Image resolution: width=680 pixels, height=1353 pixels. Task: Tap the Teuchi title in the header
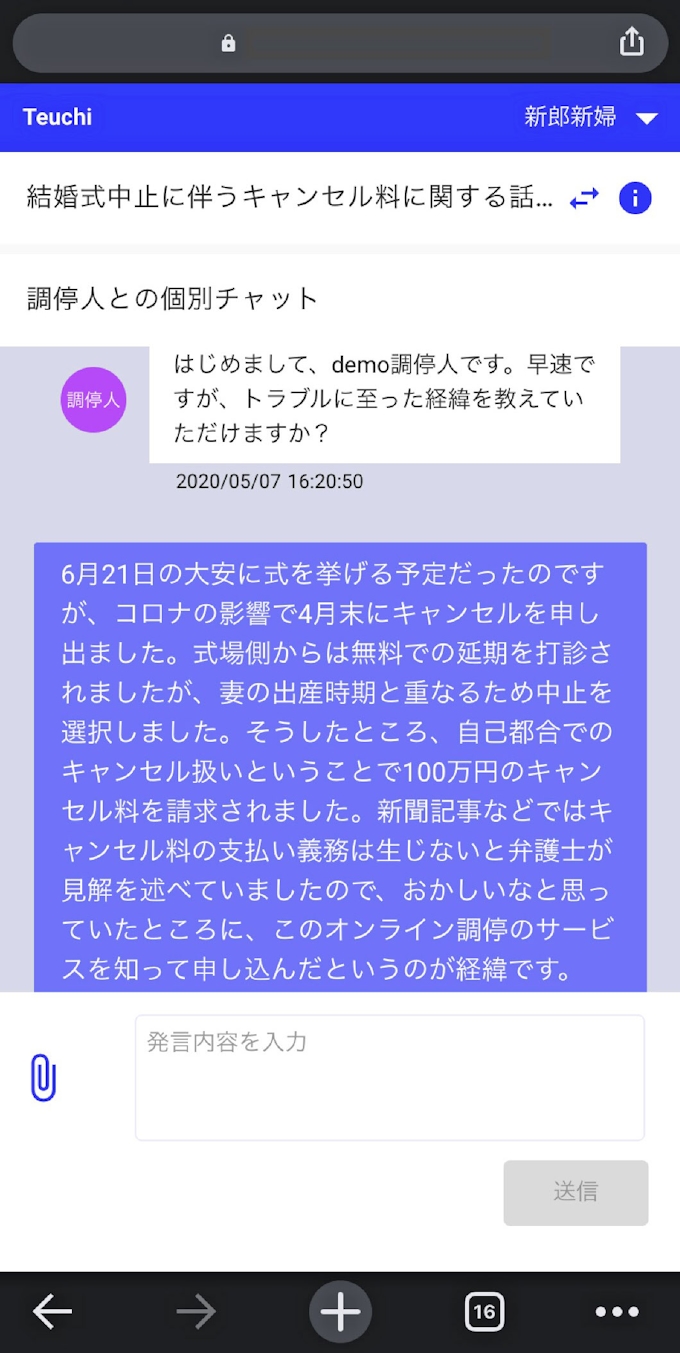(x=57, y=117)
